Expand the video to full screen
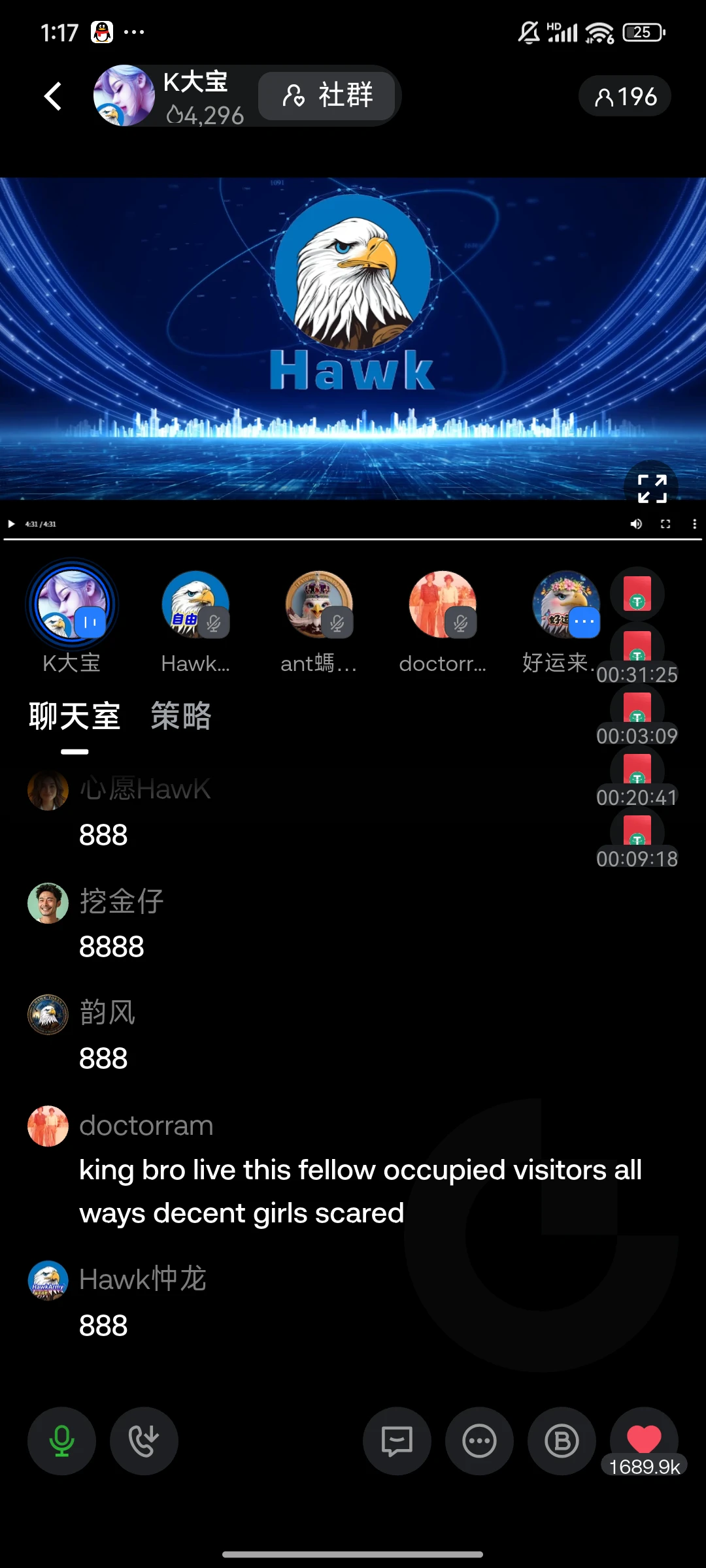 [652, 488]
